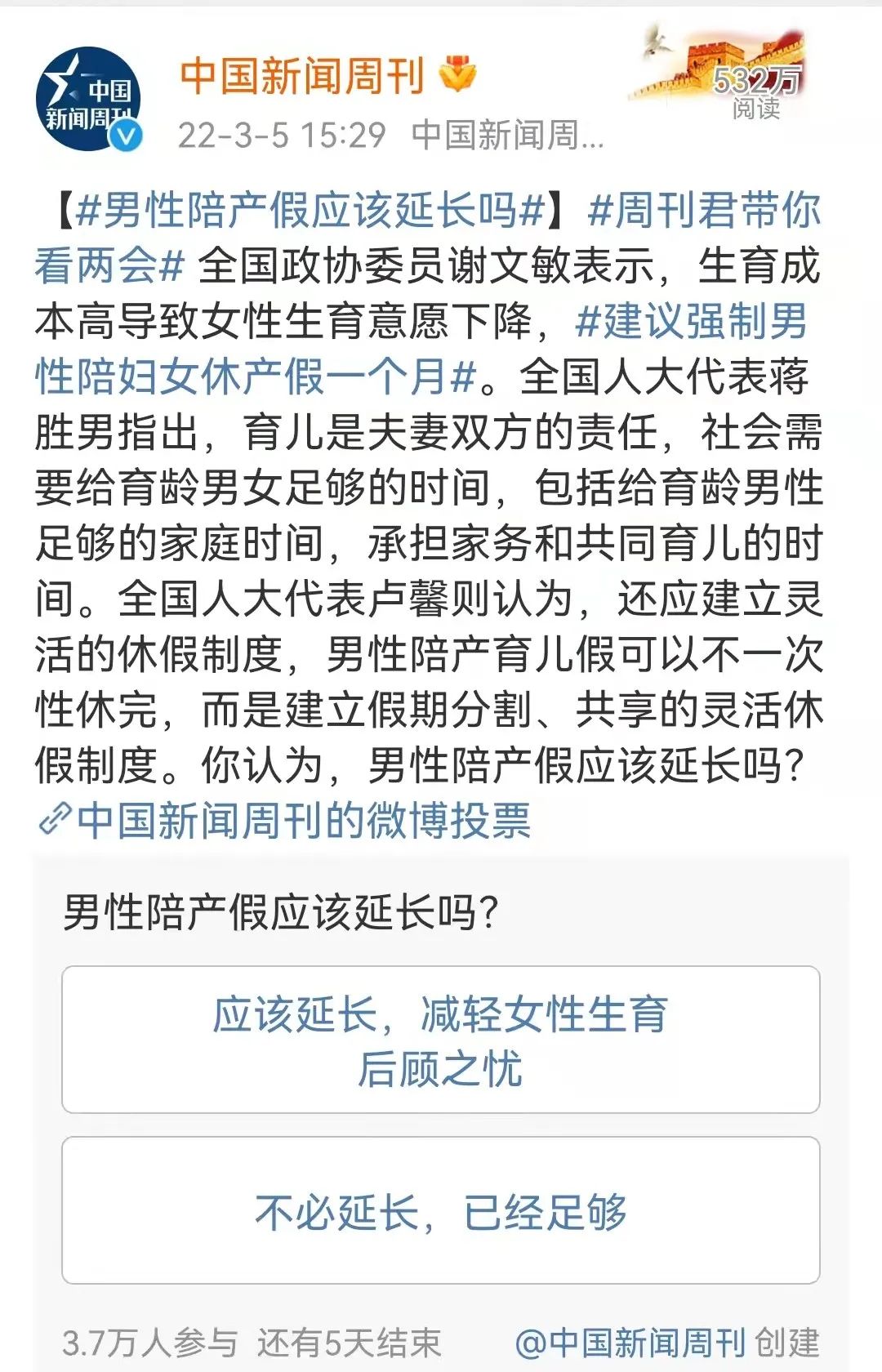882x1372 pixels.
Task: Open the 中国新闻周刊的微博投票 link
Action: [x=302, y=821]
